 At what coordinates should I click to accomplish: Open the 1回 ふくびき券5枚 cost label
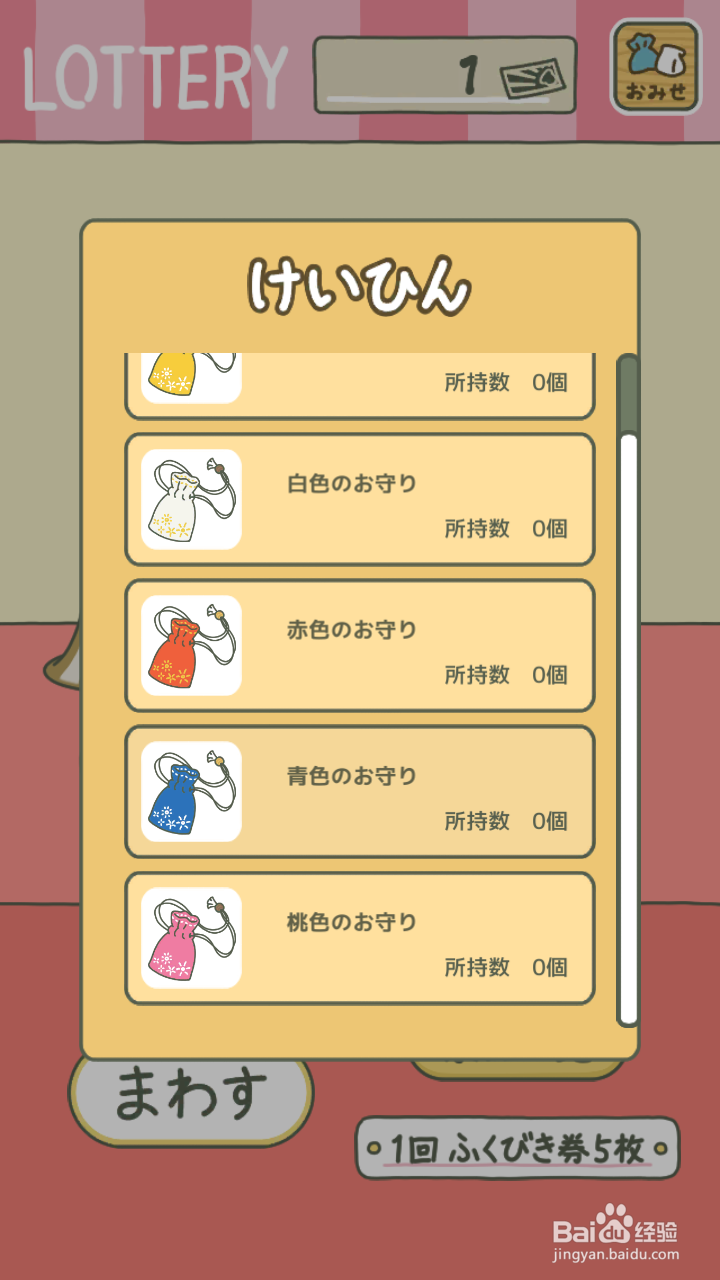tap(514, 1146)
